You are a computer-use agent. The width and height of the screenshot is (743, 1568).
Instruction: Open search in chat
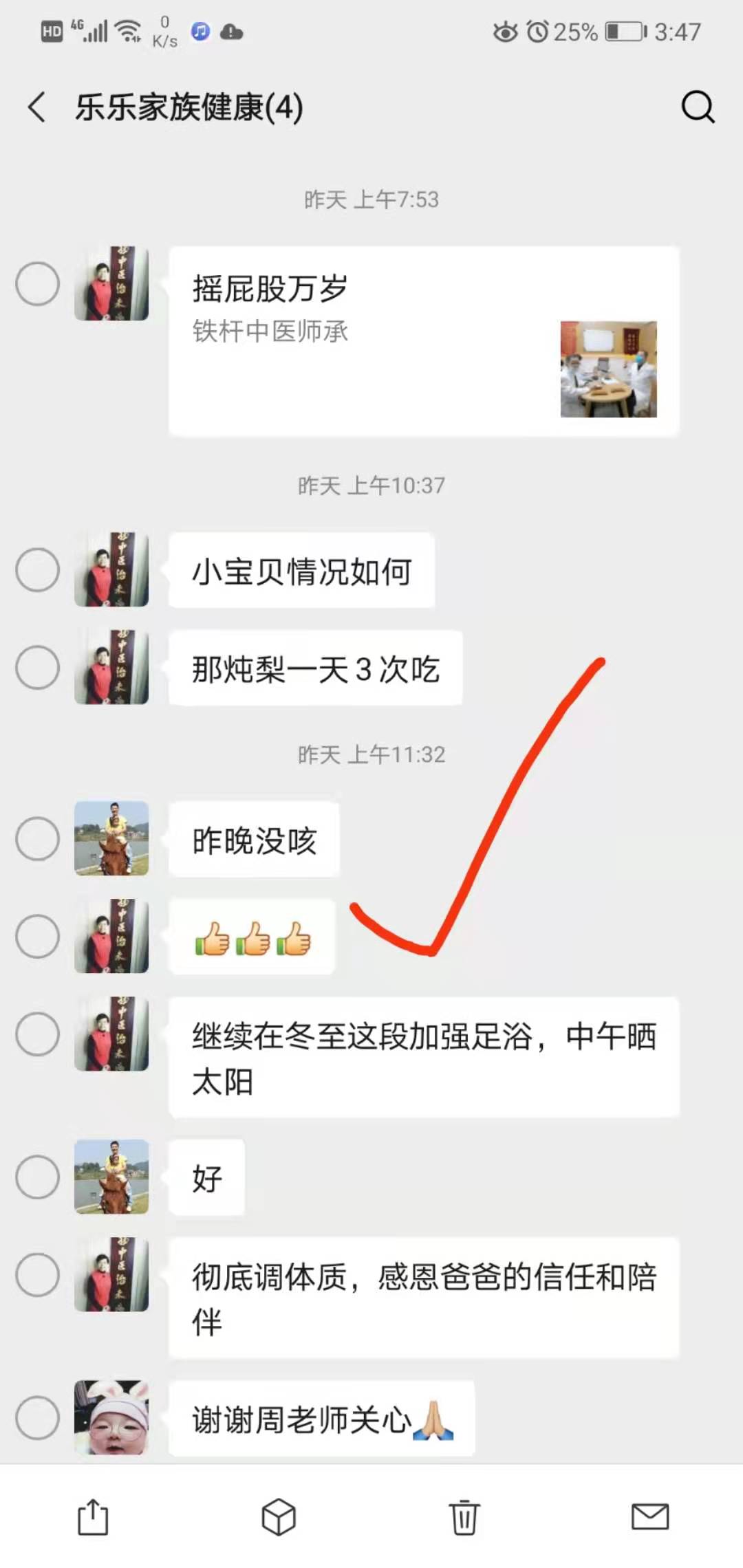coord(698,107)
